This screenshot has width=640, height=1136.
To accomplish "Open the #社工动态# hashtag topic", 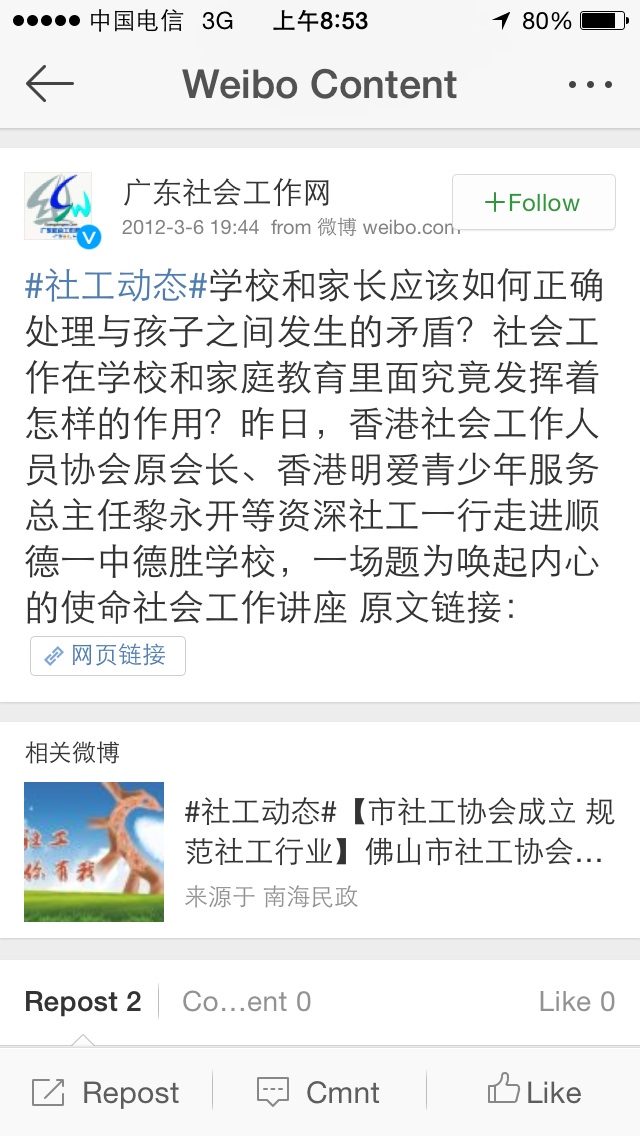I will (x=116, y=286).
